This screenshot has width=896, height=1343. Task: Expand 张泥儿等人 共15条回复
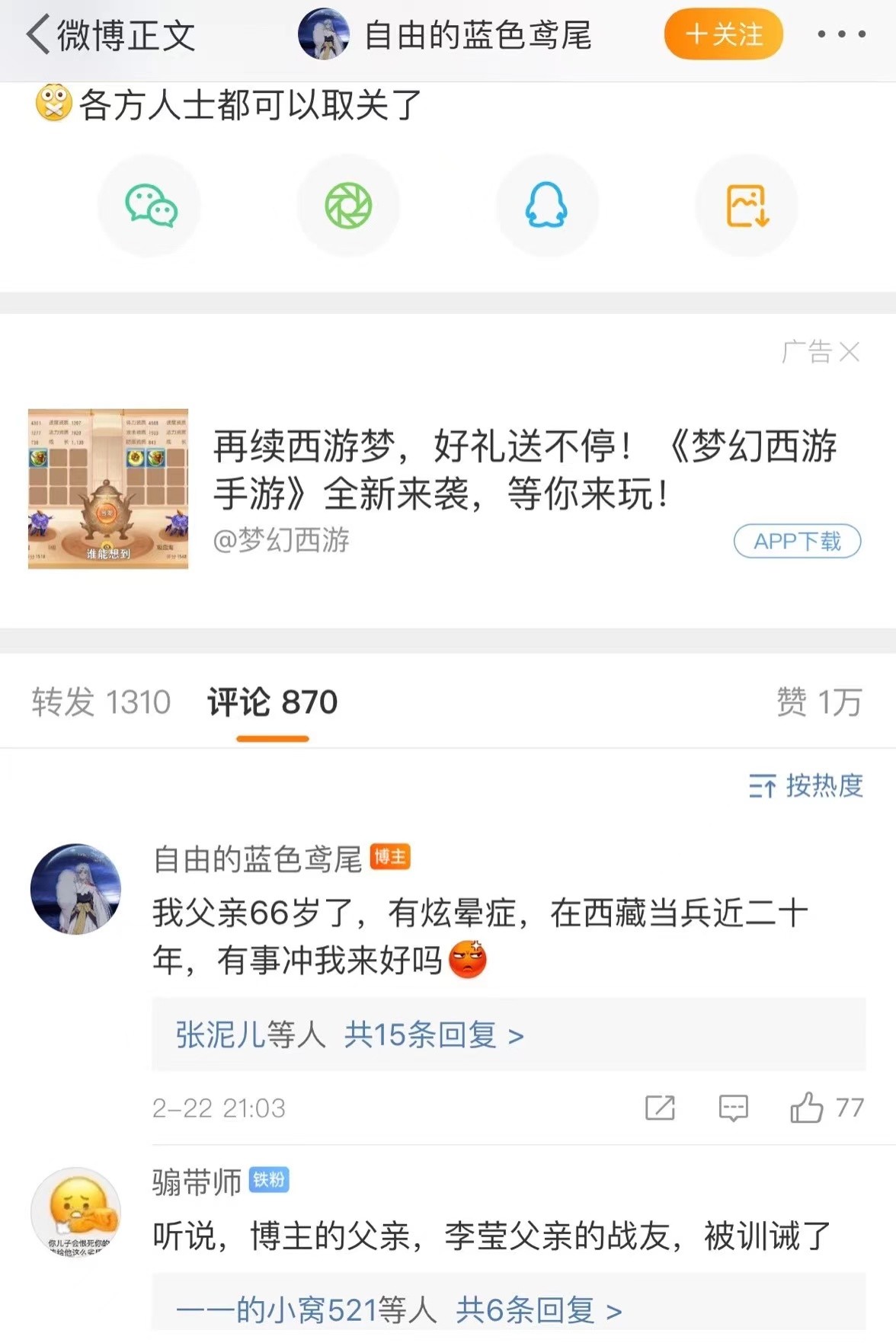click(x=350, y=1035)
